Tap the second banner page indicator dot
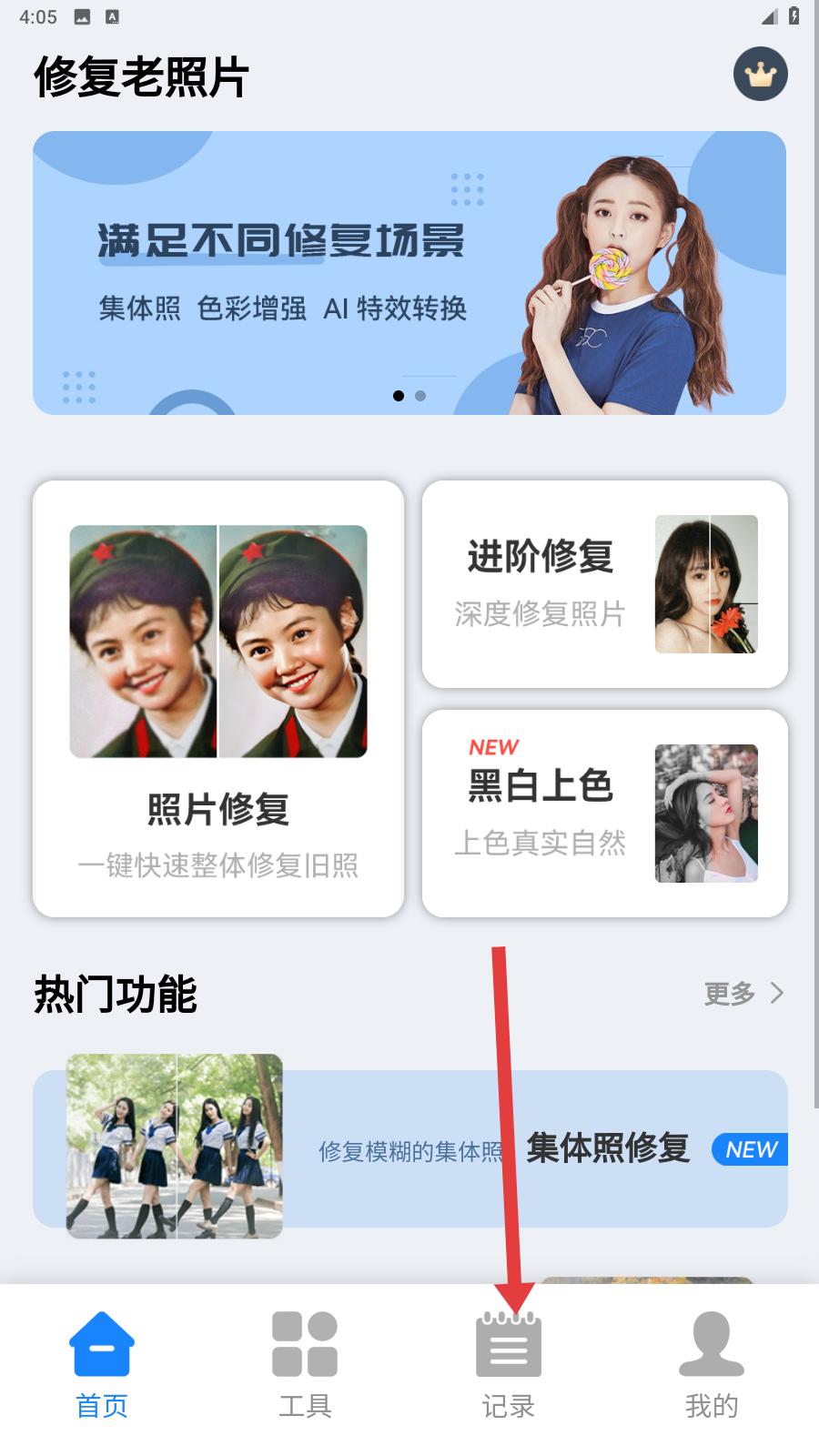 point(420,396)
